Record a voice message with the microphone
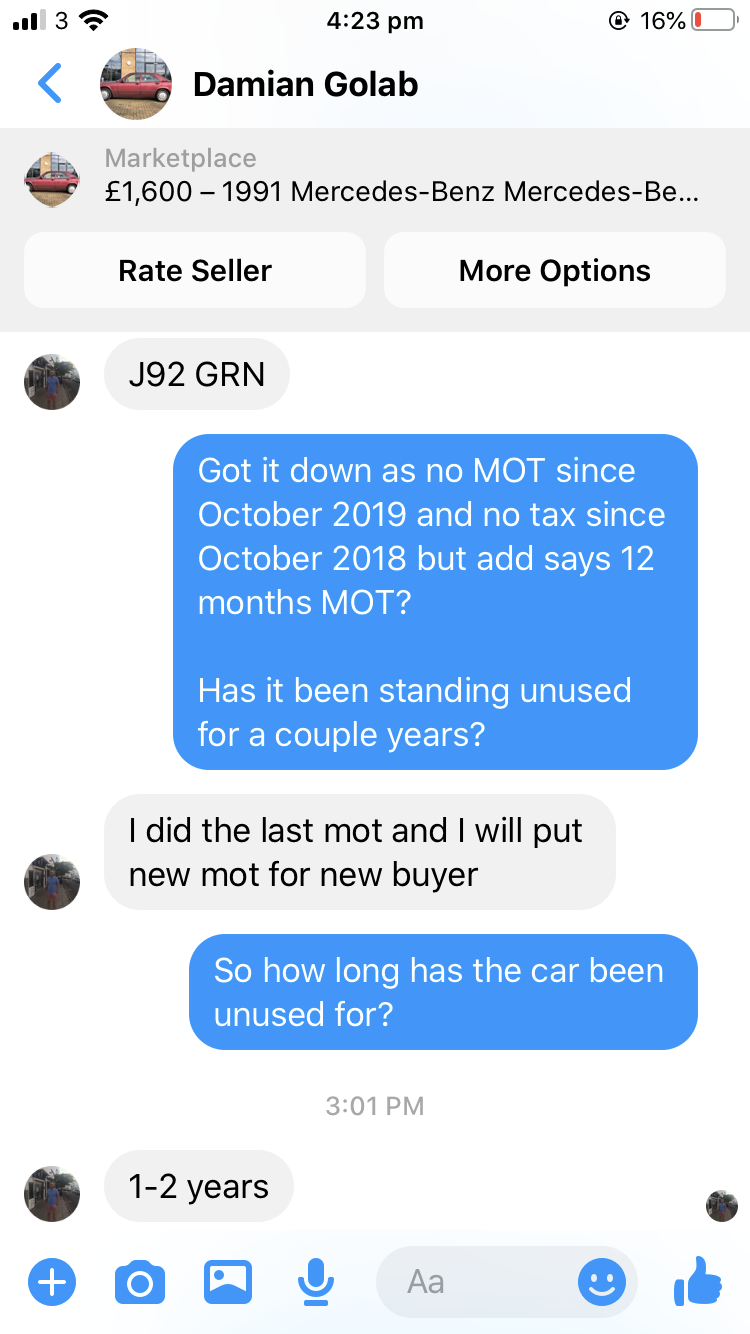Viewport: 750px width, 1334px height. (x=316, y=1281)
